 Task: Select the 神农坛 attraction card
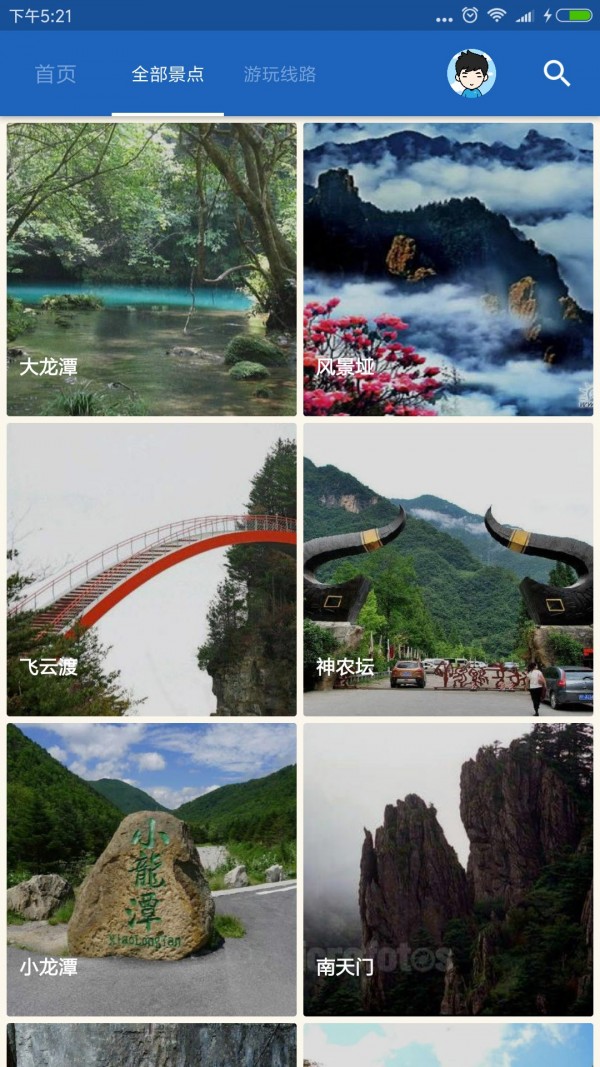point(448,569)
